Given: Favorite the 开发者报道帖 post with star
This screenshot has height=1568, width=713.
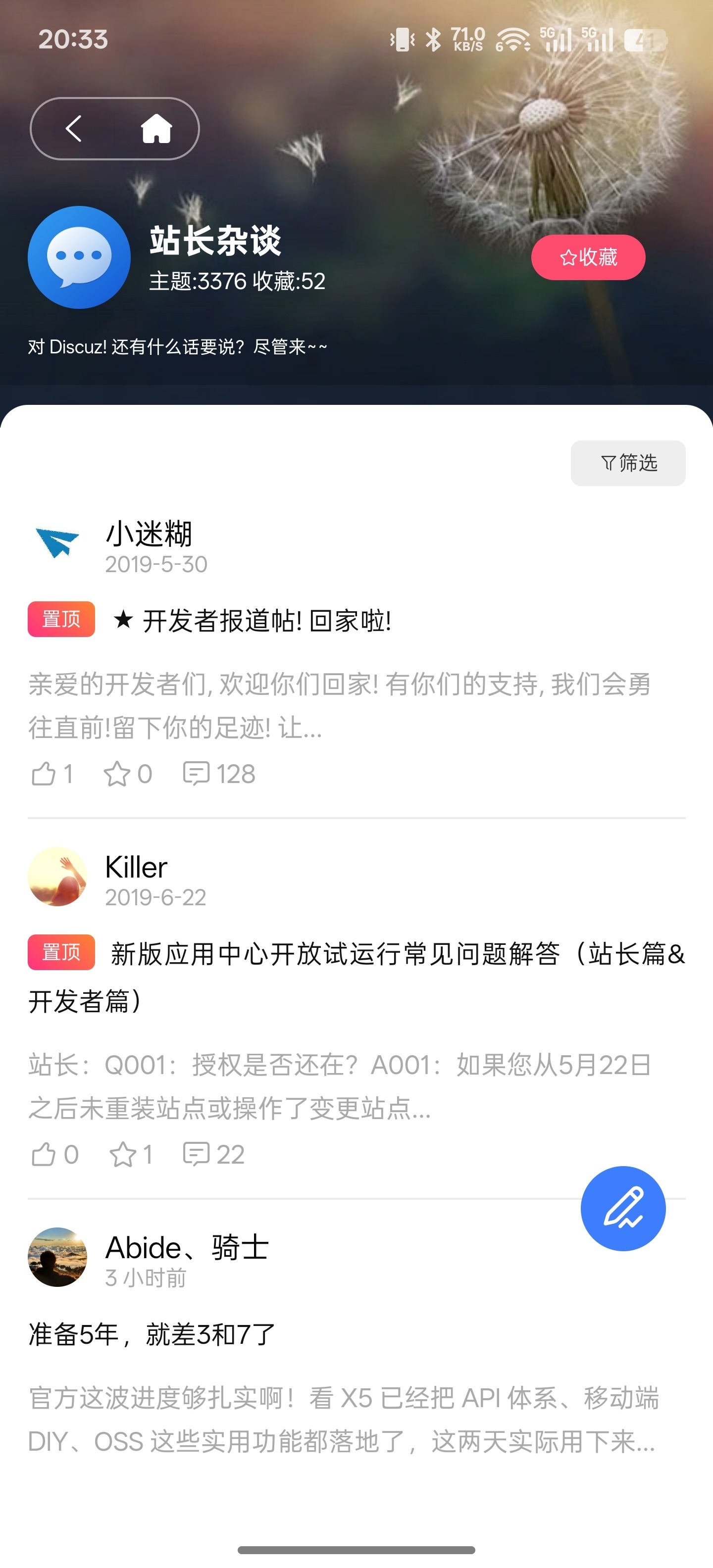Looking at the screenshot, I should [127, 774].
